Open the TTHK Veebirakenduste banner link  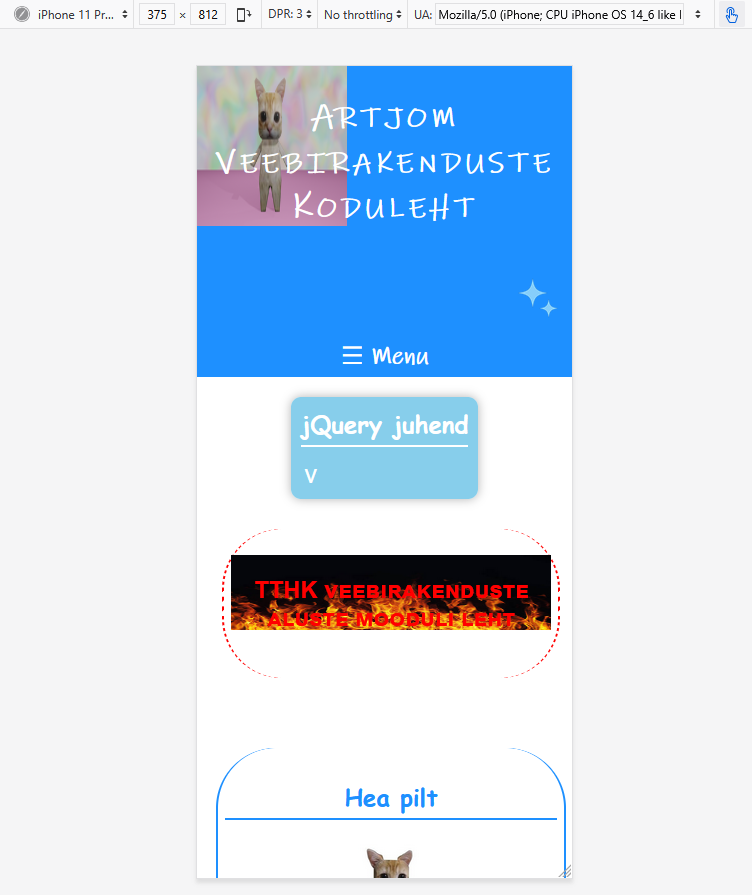tap(391, 593)
